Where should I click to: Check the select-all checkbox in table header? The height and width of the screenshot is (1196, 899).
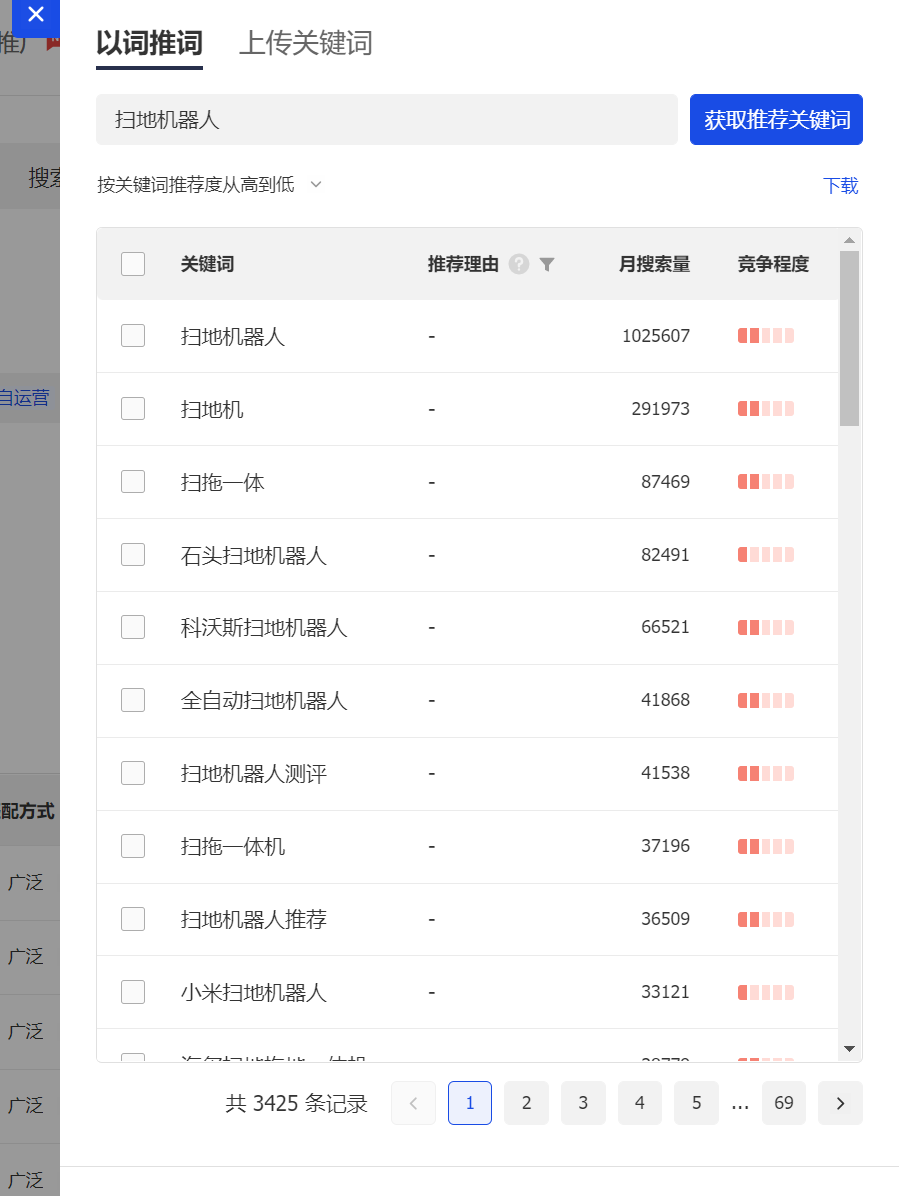[133, 264]
